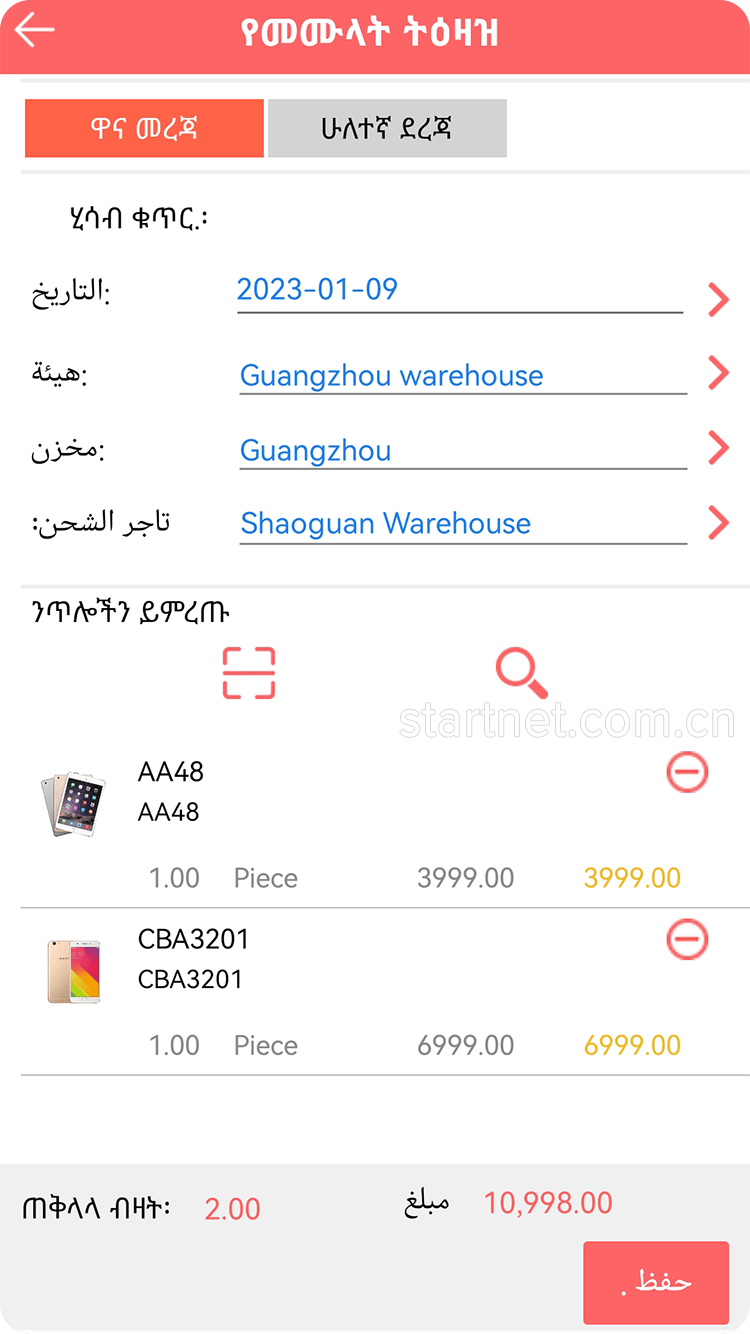The image size is (750, 1334).
Task: Remove item AA48 from the order
Action: 687,772
